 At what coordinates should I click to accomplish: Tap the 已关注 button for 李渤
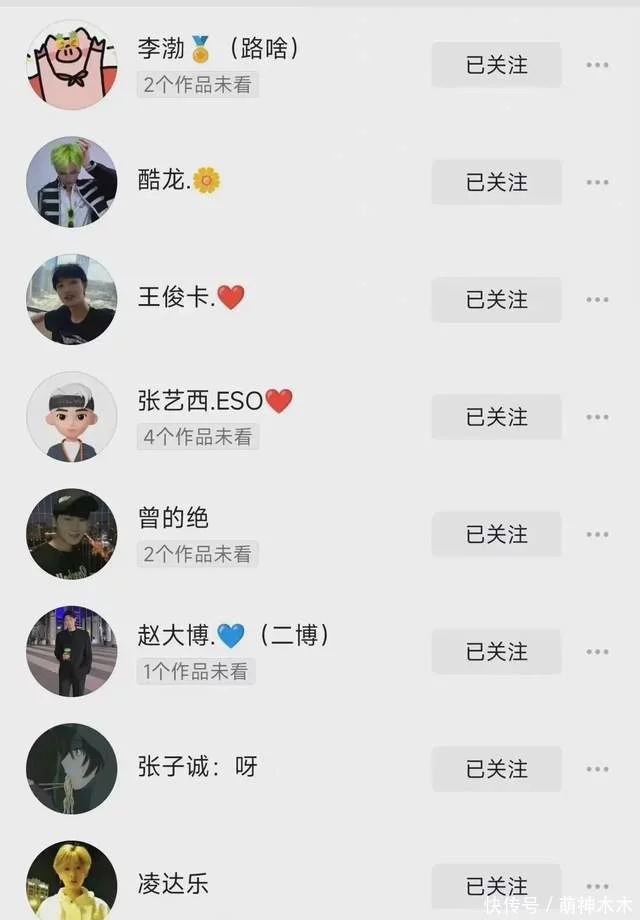pyautogui.click(x=496, y=65)
